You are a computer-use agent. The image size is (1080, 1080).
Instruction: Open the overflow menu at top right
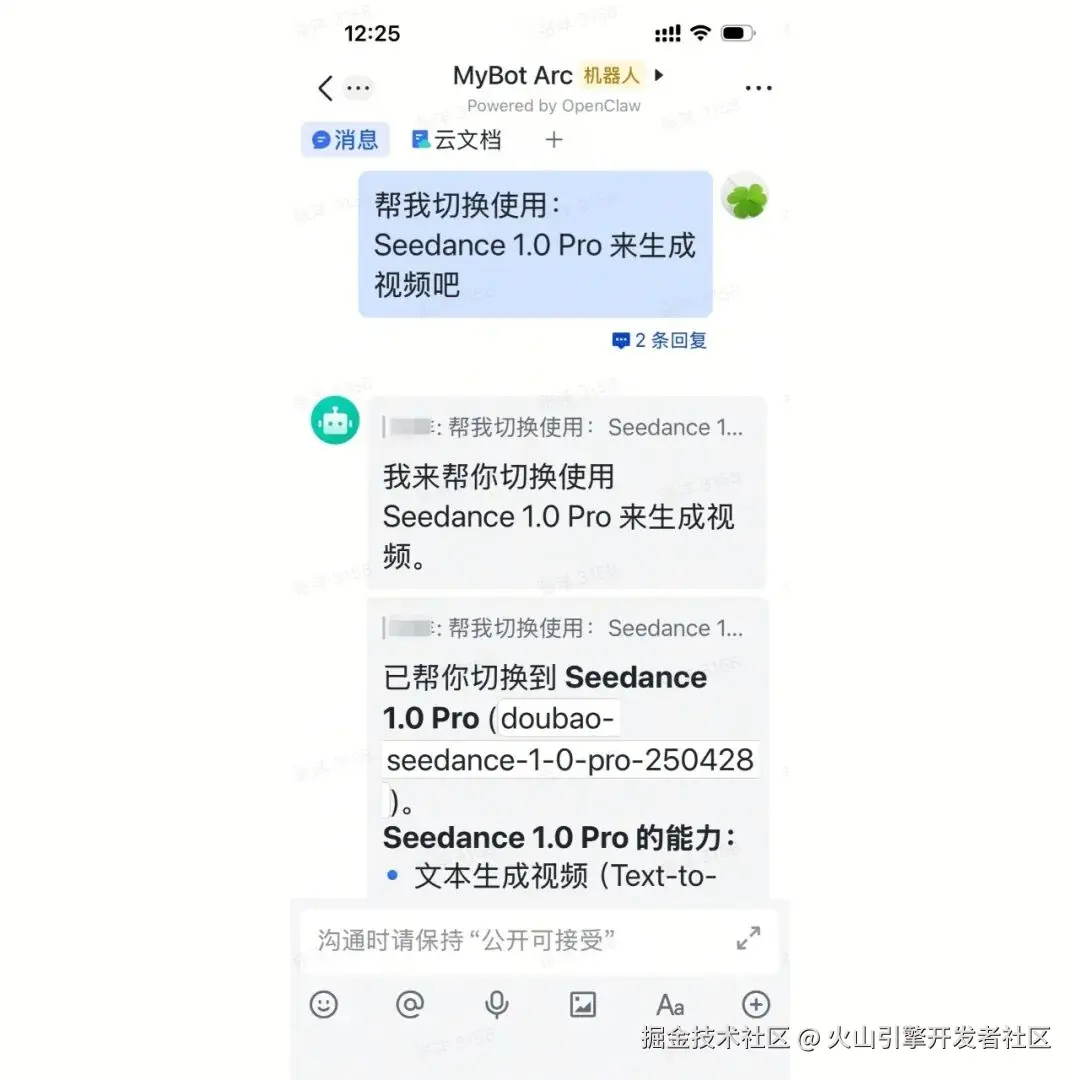click(758, 88)
